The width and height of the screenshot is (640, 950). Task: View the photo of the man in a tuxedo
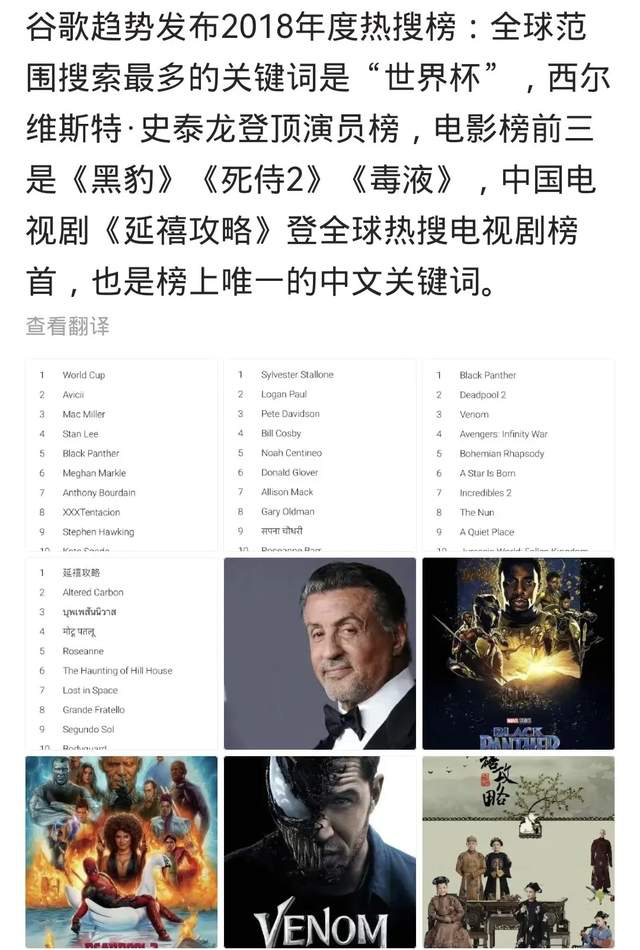point(319,653)
